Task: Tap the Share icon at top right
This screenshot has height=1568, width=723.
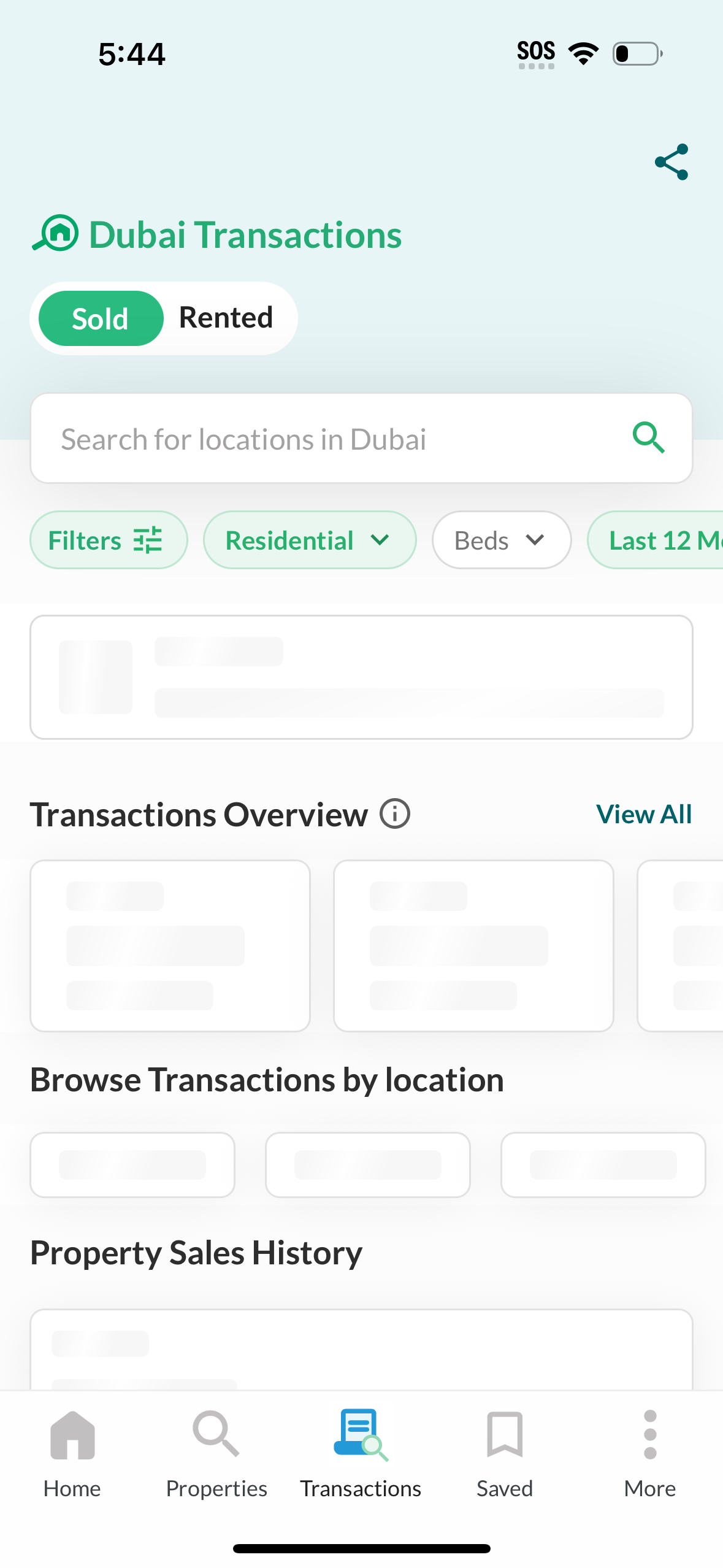Action: click(x=672, y=161)
